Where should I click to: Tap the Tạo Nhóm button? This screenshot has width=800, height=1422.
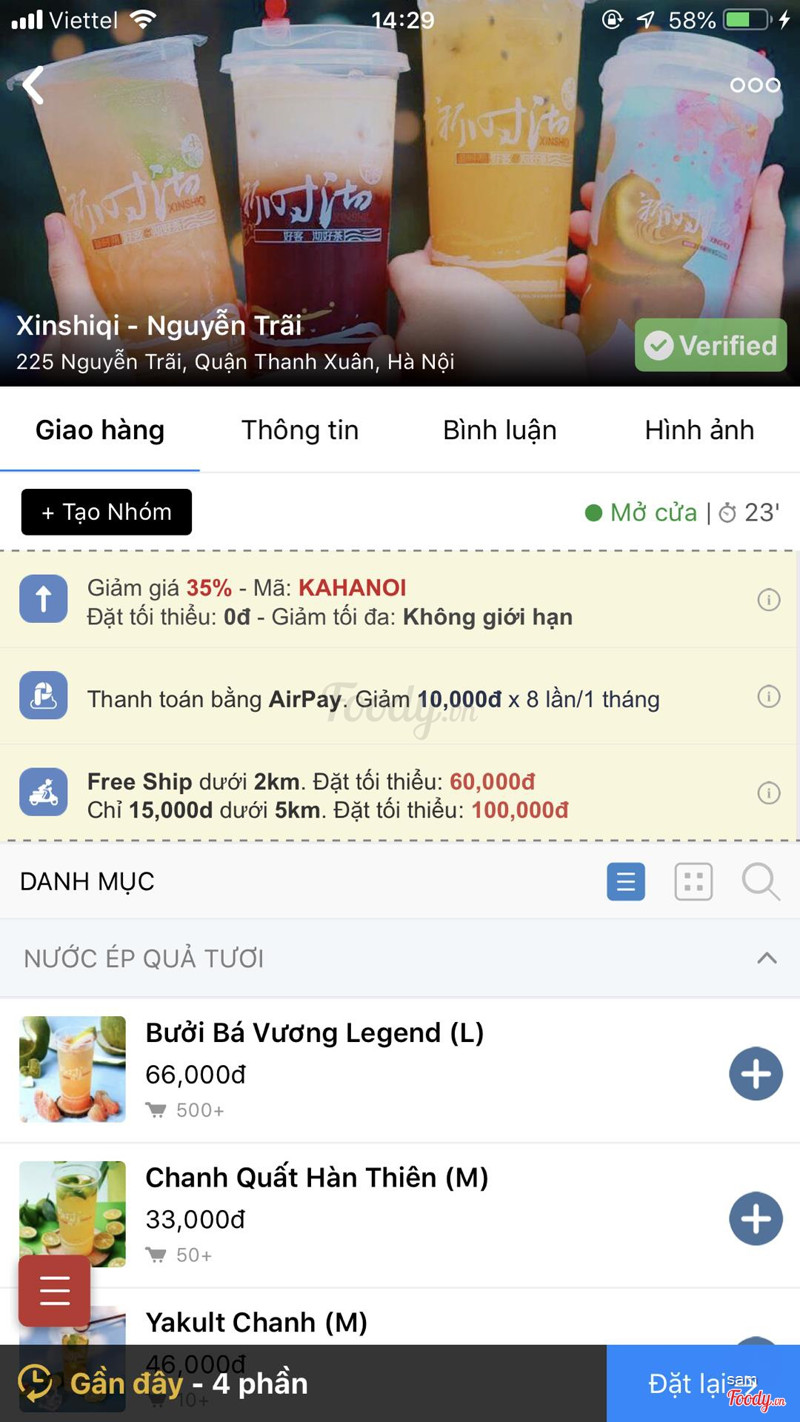point(106,512)
